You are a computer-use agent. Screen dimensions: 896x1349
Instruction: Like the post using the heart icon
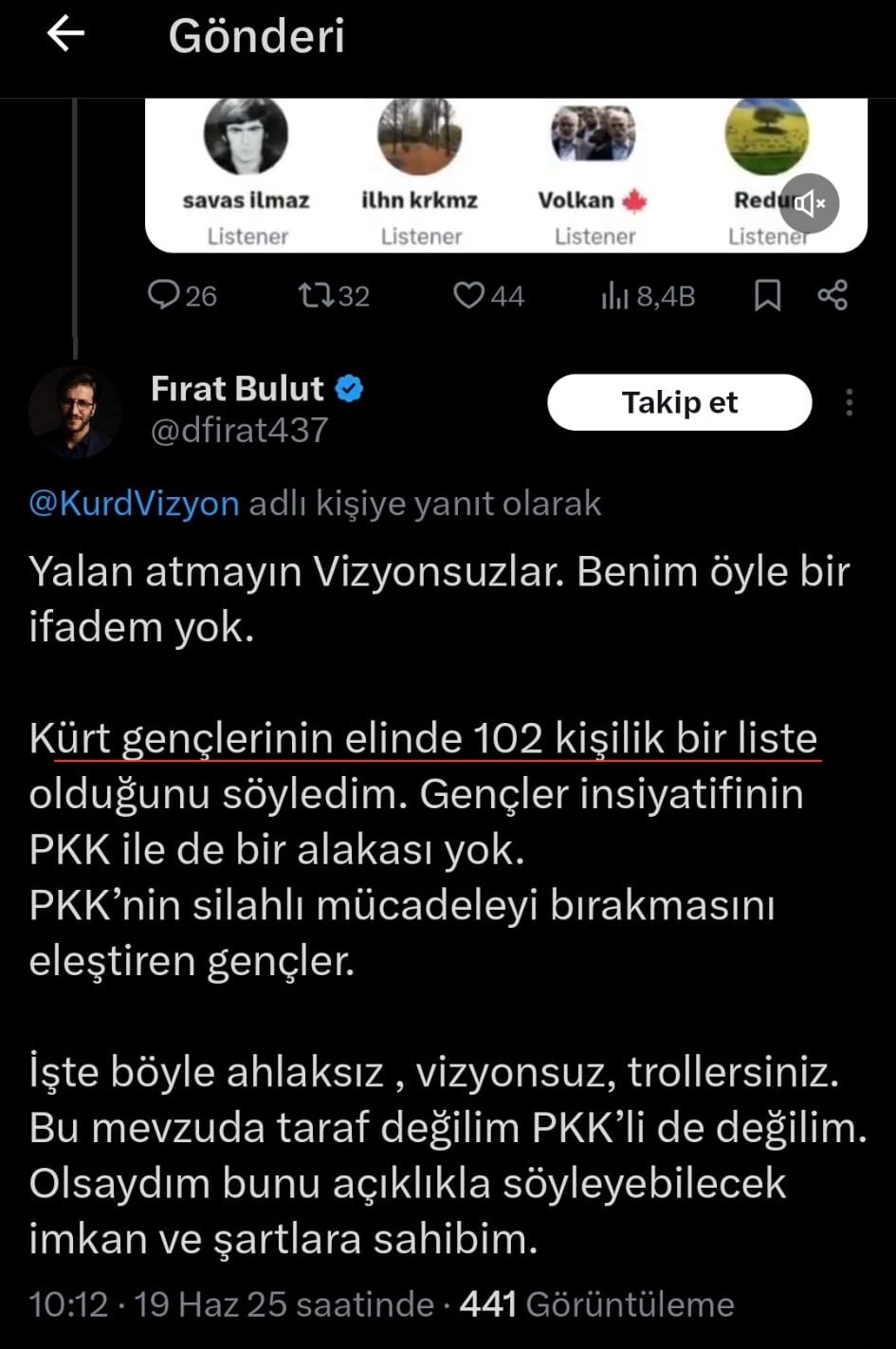pyautogui.click(x=468, y=295)
